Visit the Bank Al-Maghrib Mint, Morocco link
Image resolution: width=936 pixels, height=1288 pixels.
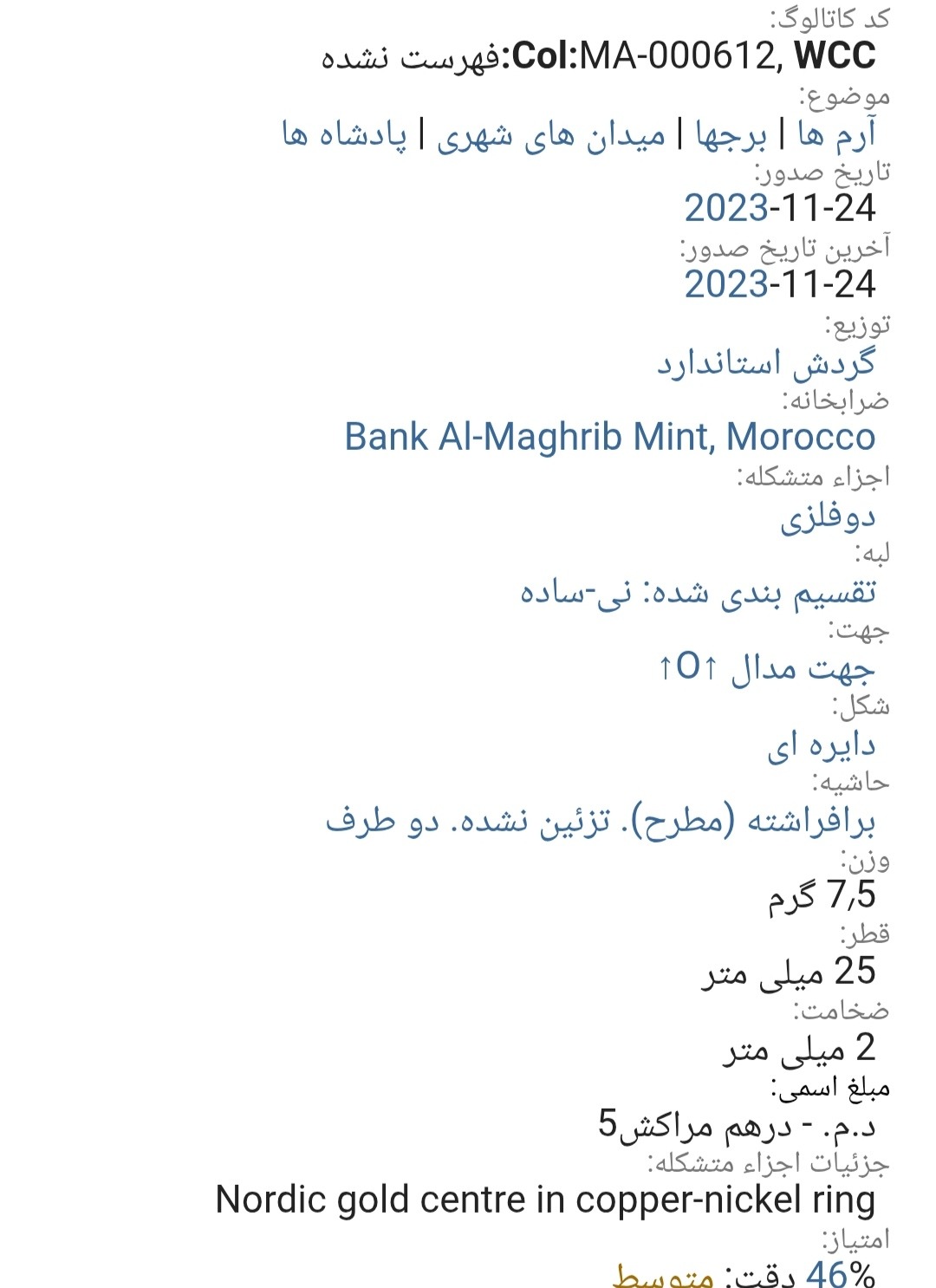(609, 437)
